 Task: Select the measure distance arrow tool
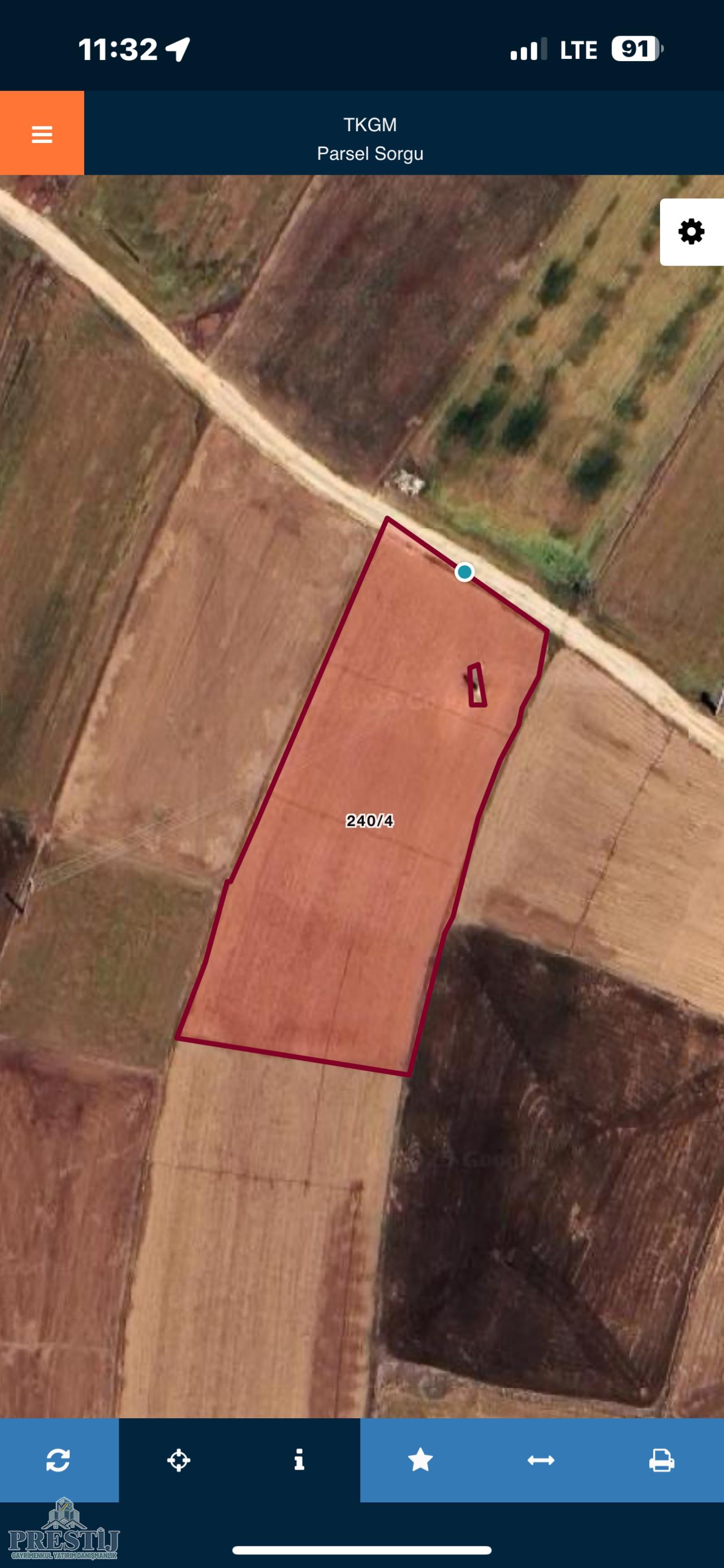(x=541, y=1460)
